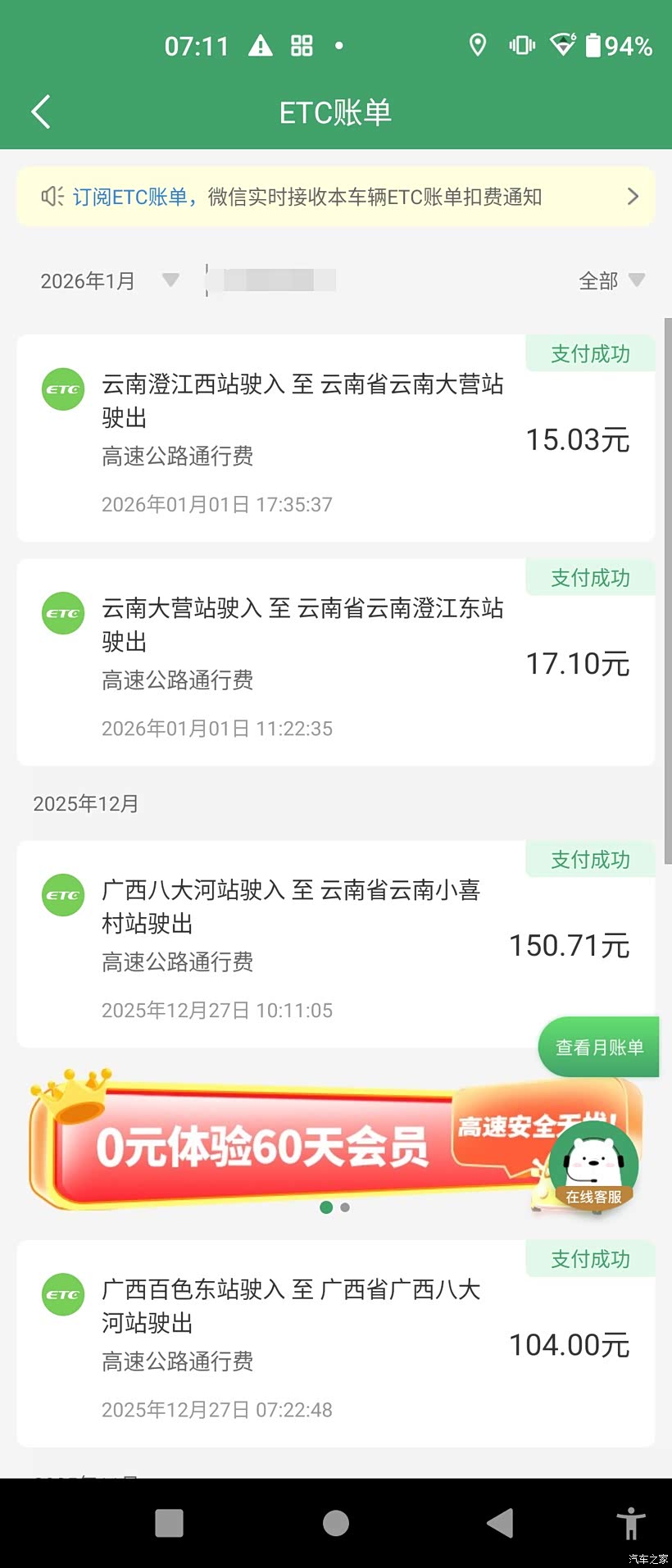Open the 全部 filter dropdown
This screenshot has height=1568, width=672.
click(611, 281)
